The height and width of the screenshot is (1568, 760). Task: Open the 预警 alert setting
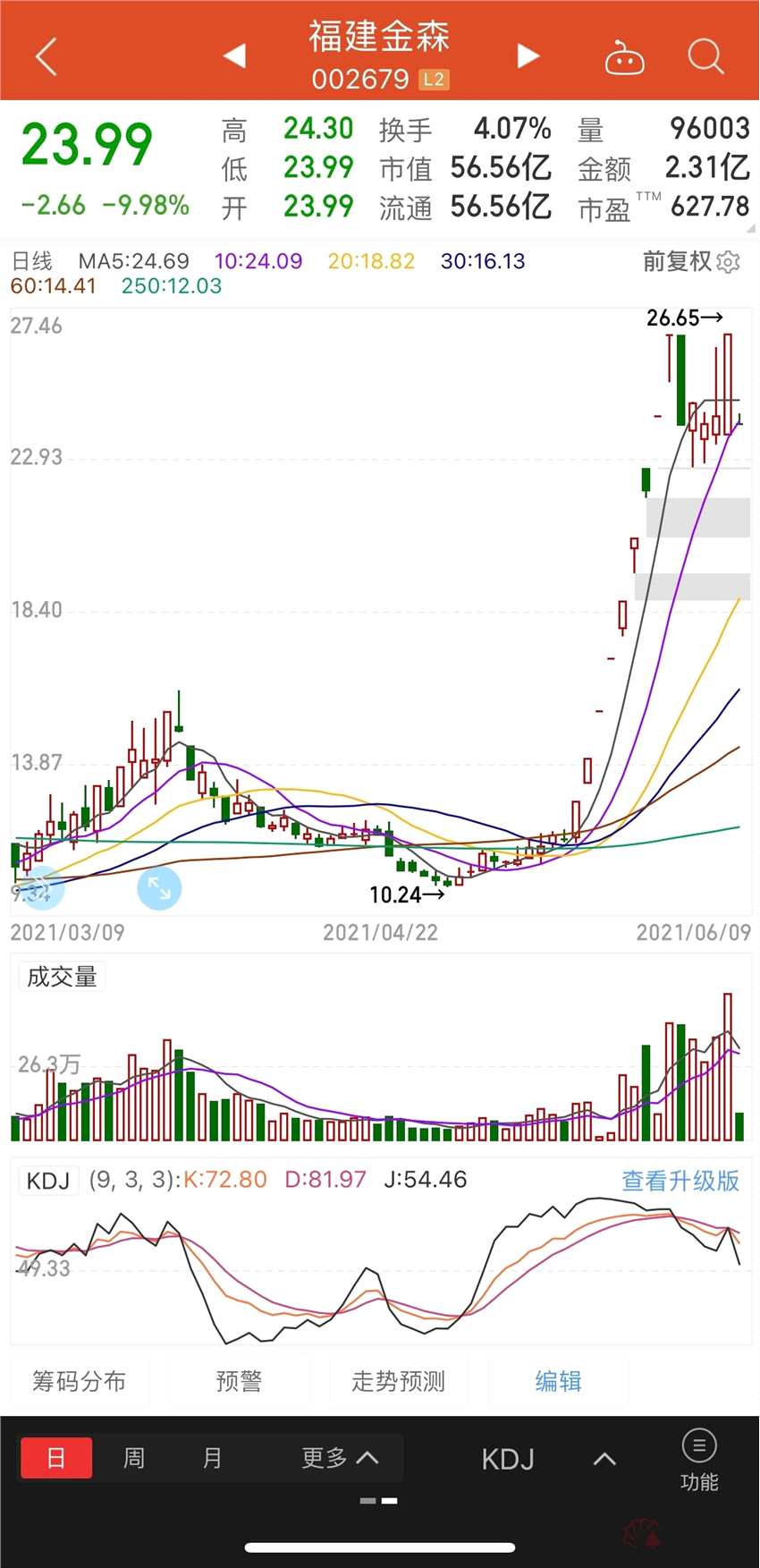(239, 1381)
